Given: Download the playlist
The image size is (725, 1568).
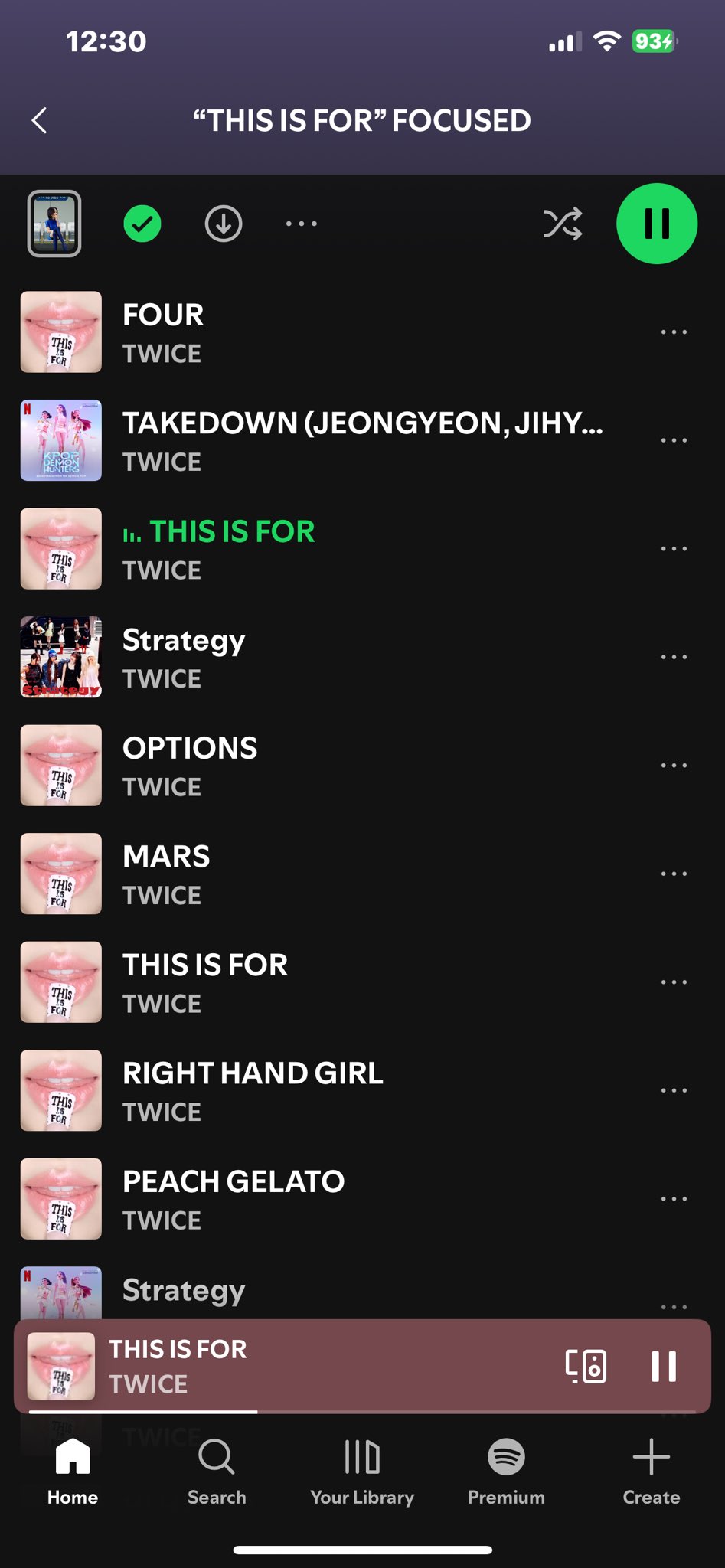Looking at the screenshot, I should click(224, 224).
